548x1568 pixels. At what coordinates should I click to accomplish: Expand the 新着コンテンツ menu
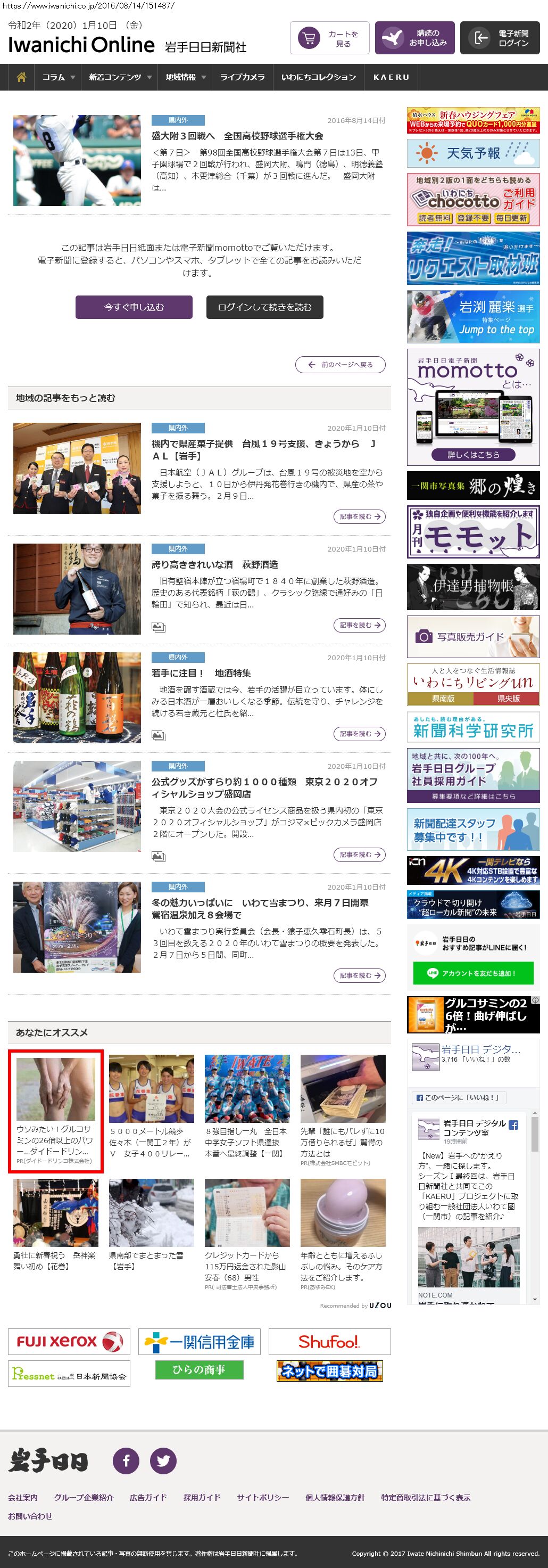tap(120, 77)
